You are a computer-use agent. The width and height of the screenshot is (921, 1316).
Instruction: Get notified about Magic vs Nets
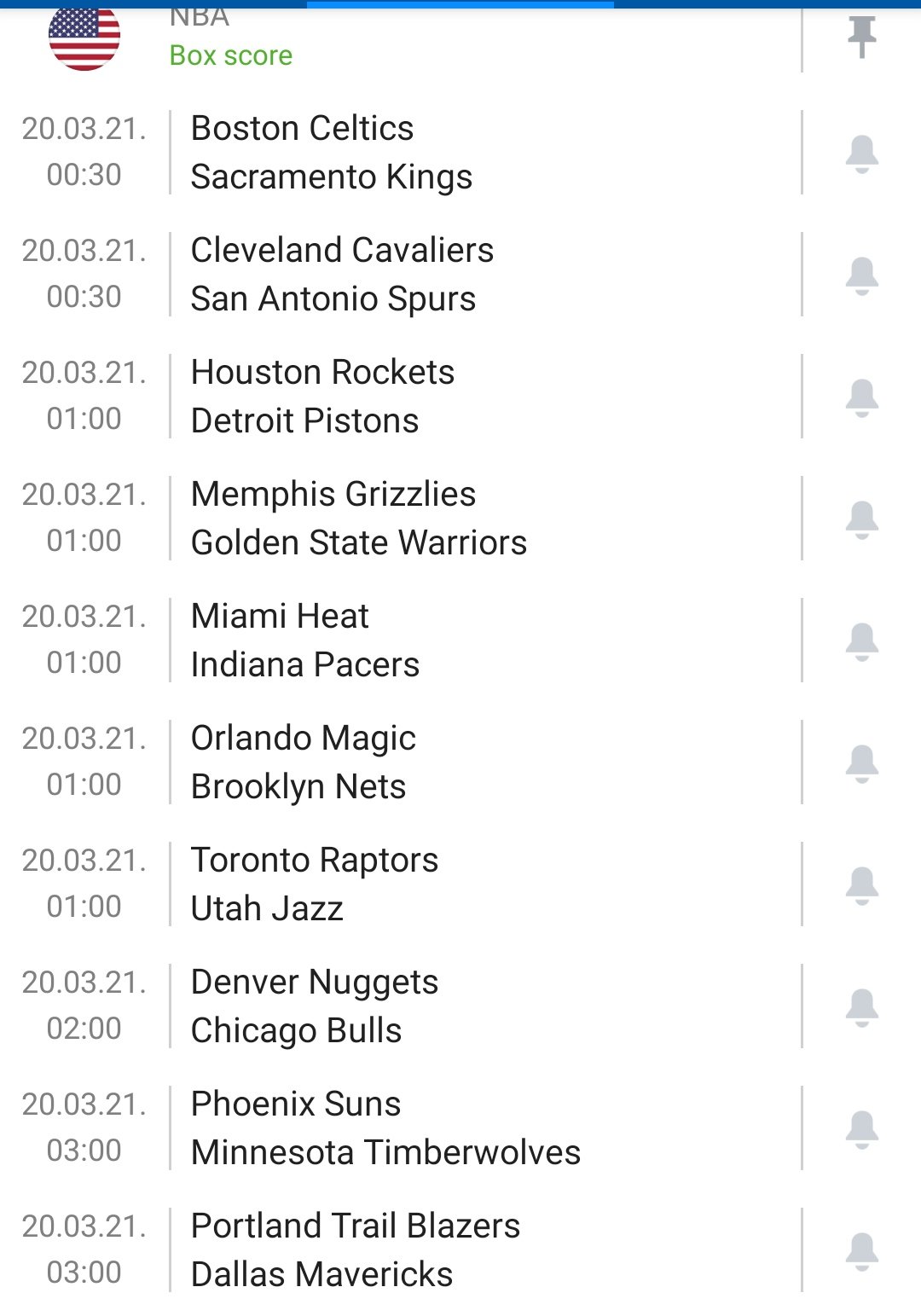pyautogui.click(x=861, y=763)
